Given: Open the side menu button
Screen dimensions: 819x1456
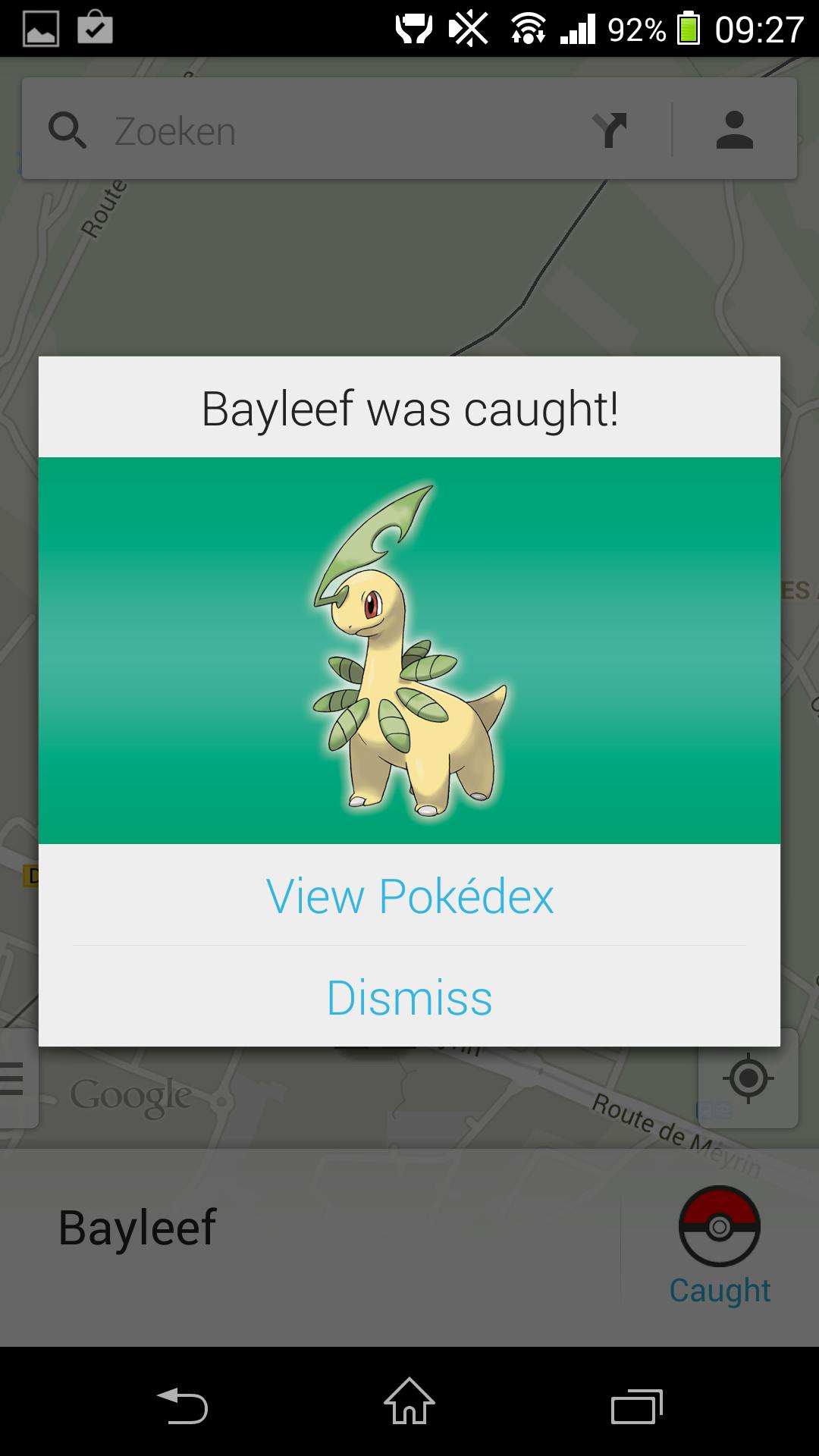Looking at the screenshot, I should [14, 1078].
